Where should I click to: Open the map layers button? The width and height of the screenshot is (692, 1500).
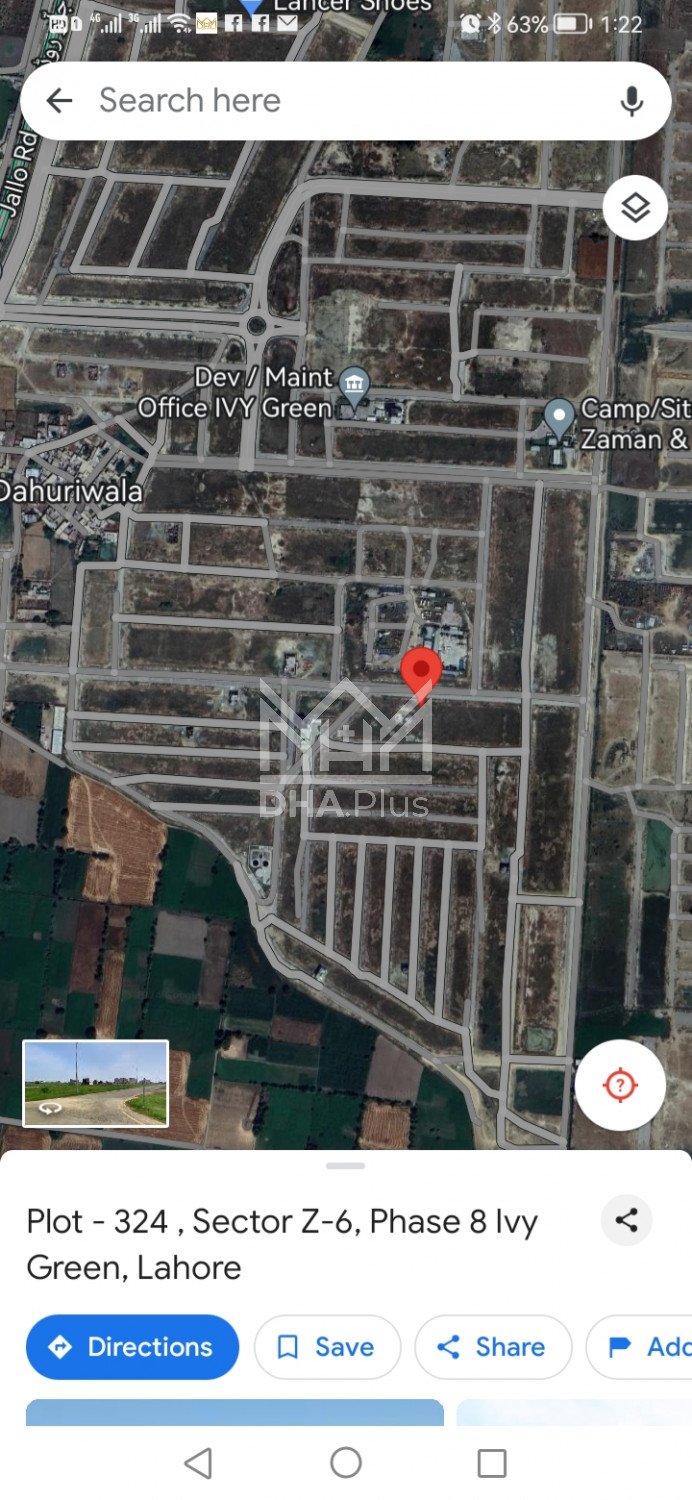click(635, 208)
